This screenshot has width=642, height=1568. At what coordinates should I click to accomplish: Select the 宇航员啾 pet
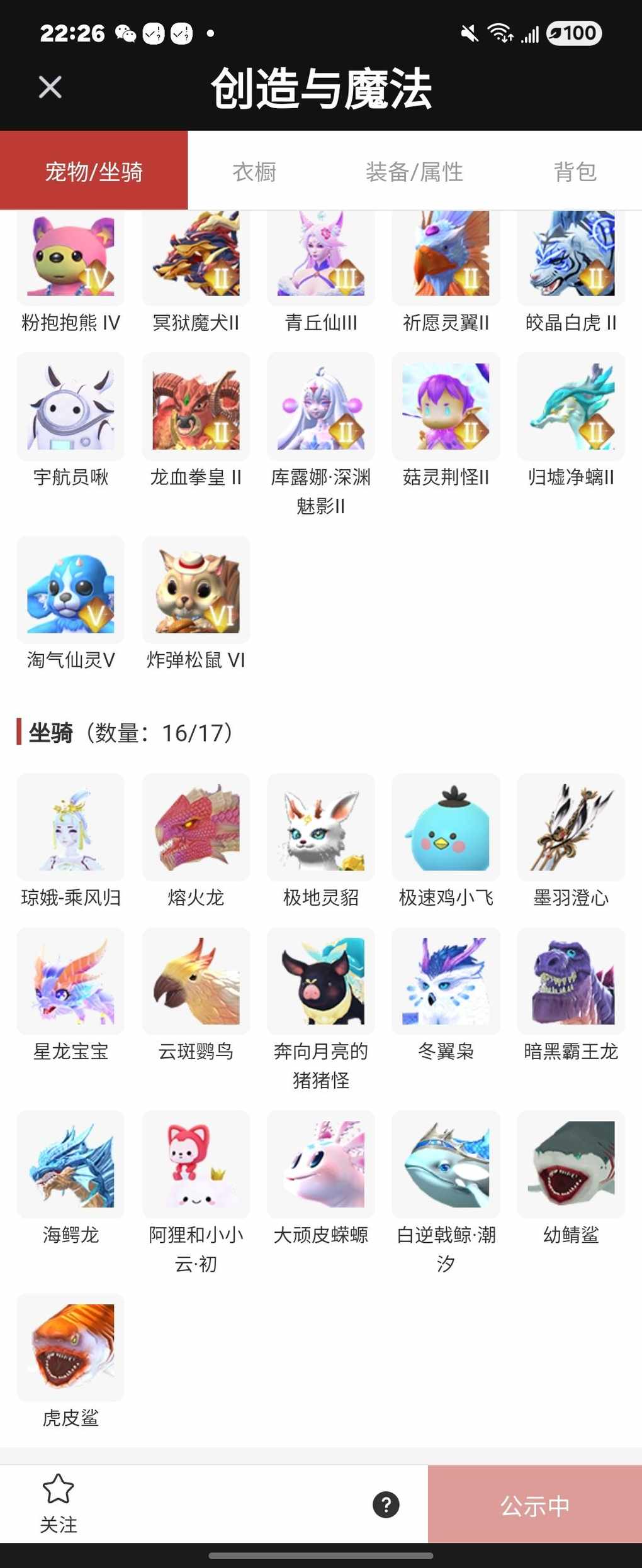point(70,407)
